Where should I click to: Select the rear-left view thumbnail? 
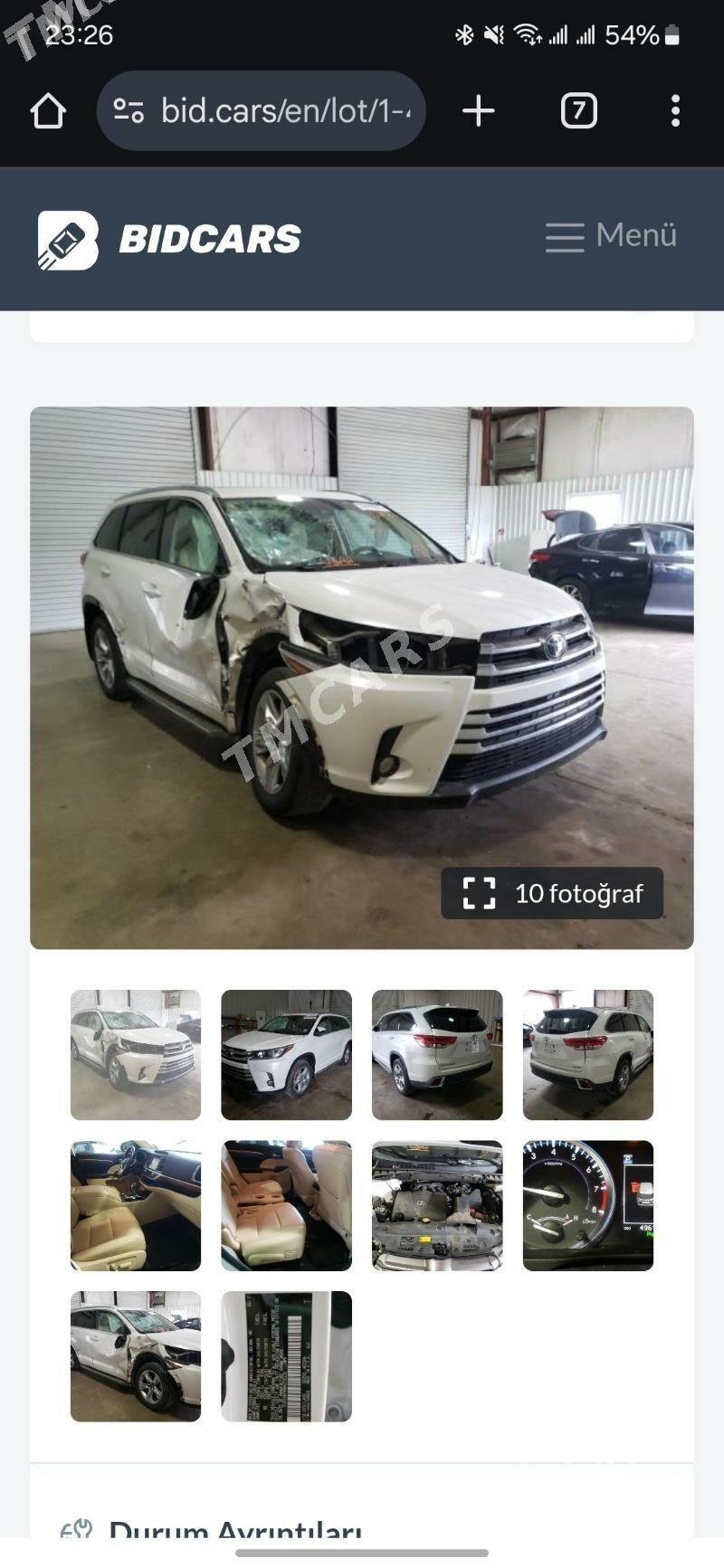tap(437, 1054)
